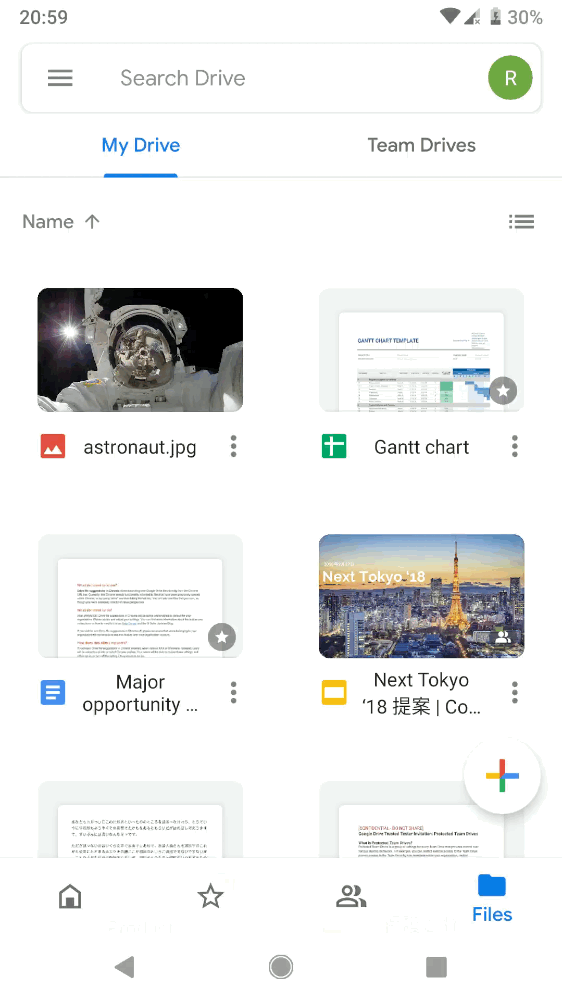Tap the system back button

pos(125,967)
